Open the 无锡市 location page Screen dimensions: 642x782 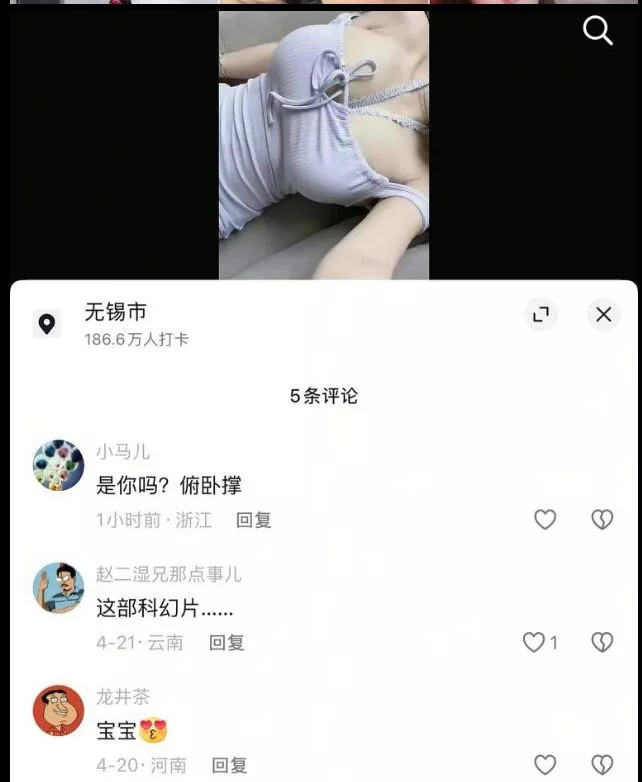(116, 313)
